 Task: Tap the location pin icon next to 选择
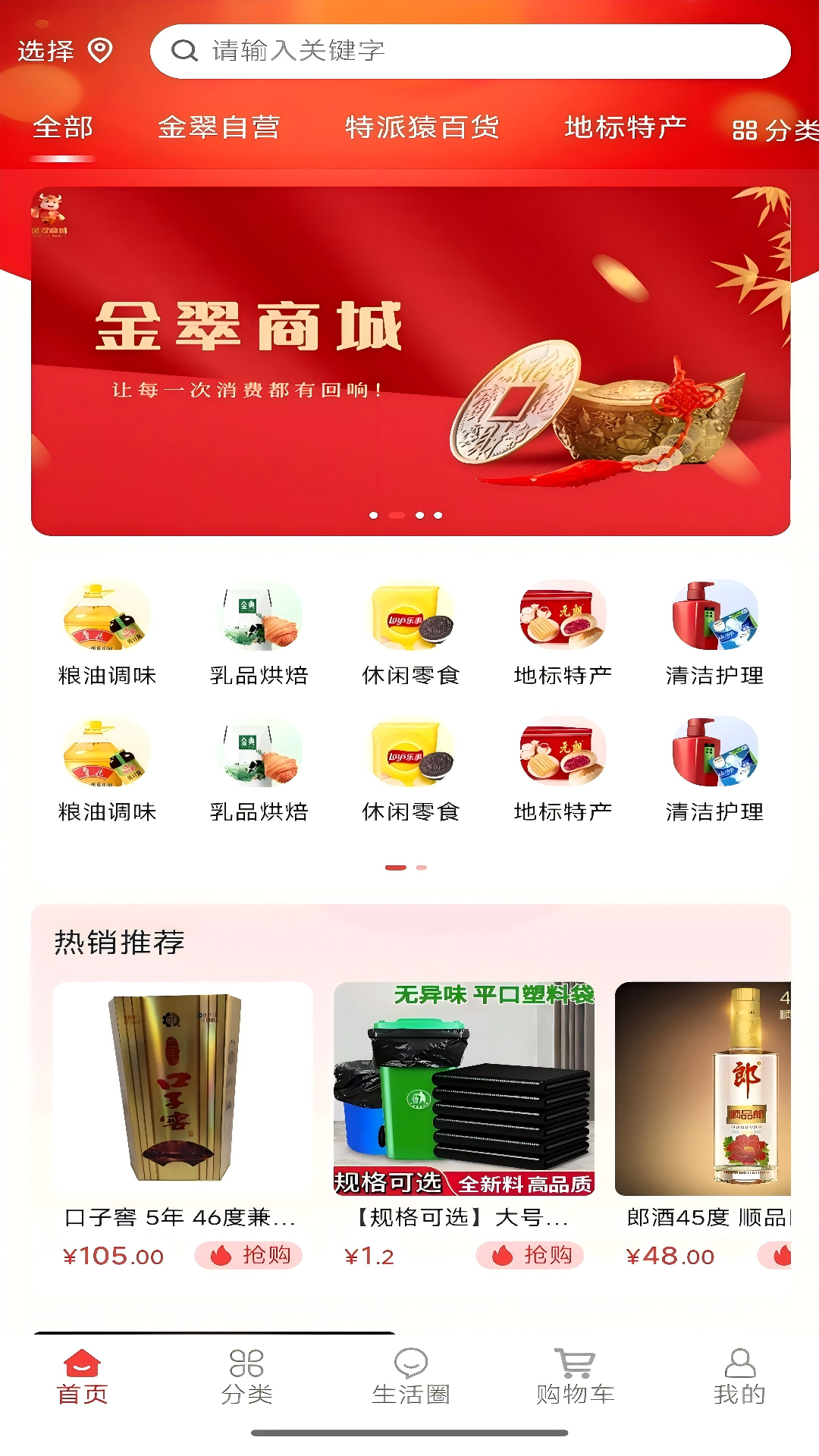click(99, 49)
